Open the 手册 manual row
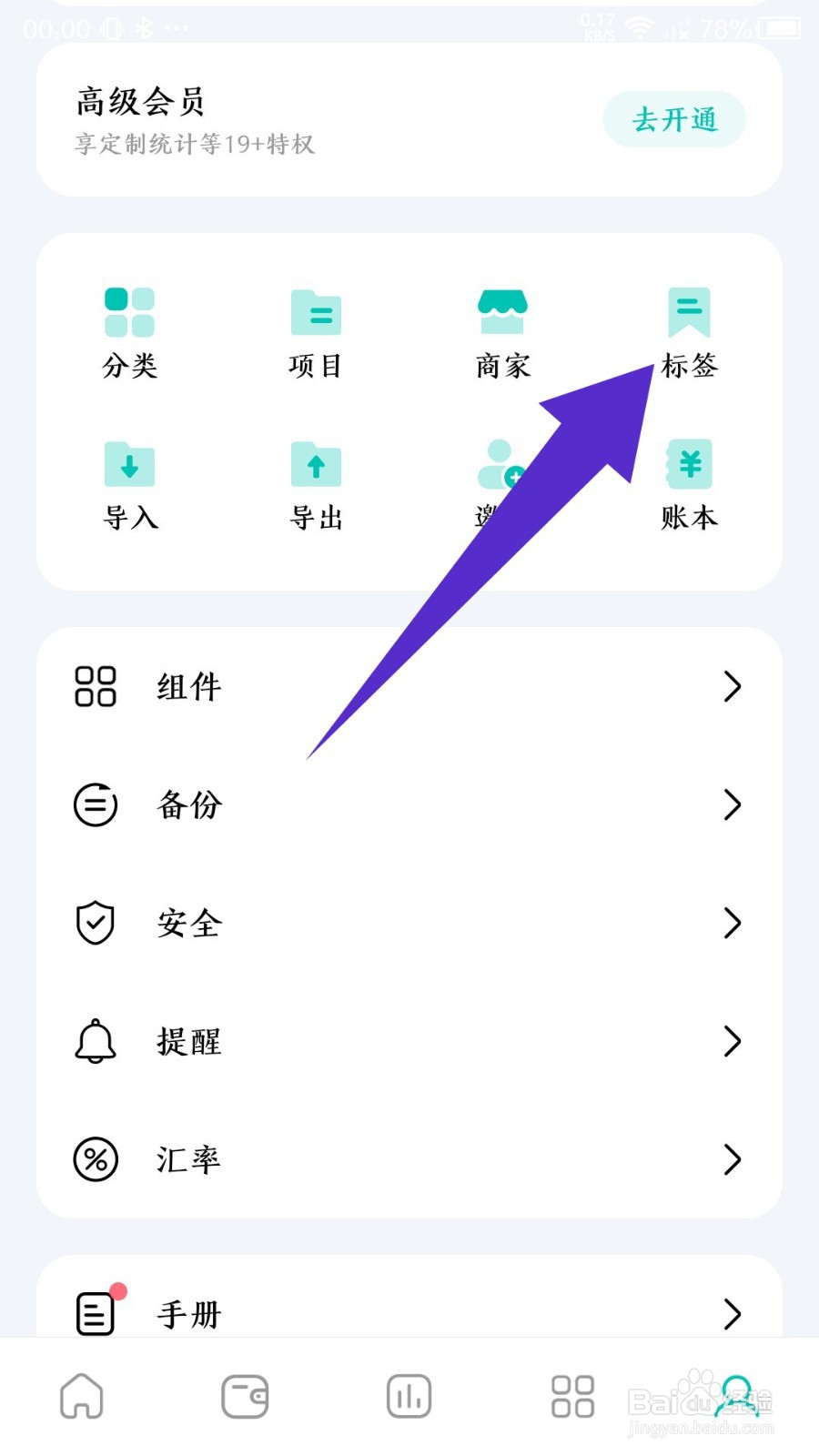The width and height of the screenshot is (819, 1456). [409, 1313]
